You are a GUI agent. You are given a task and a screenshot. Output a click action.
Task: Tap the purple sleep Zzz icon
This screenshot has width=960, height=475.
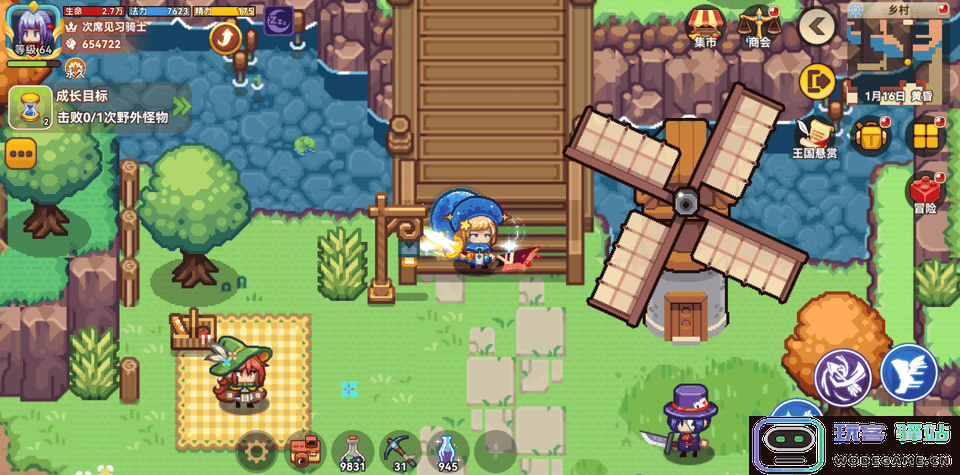[278, 20]
